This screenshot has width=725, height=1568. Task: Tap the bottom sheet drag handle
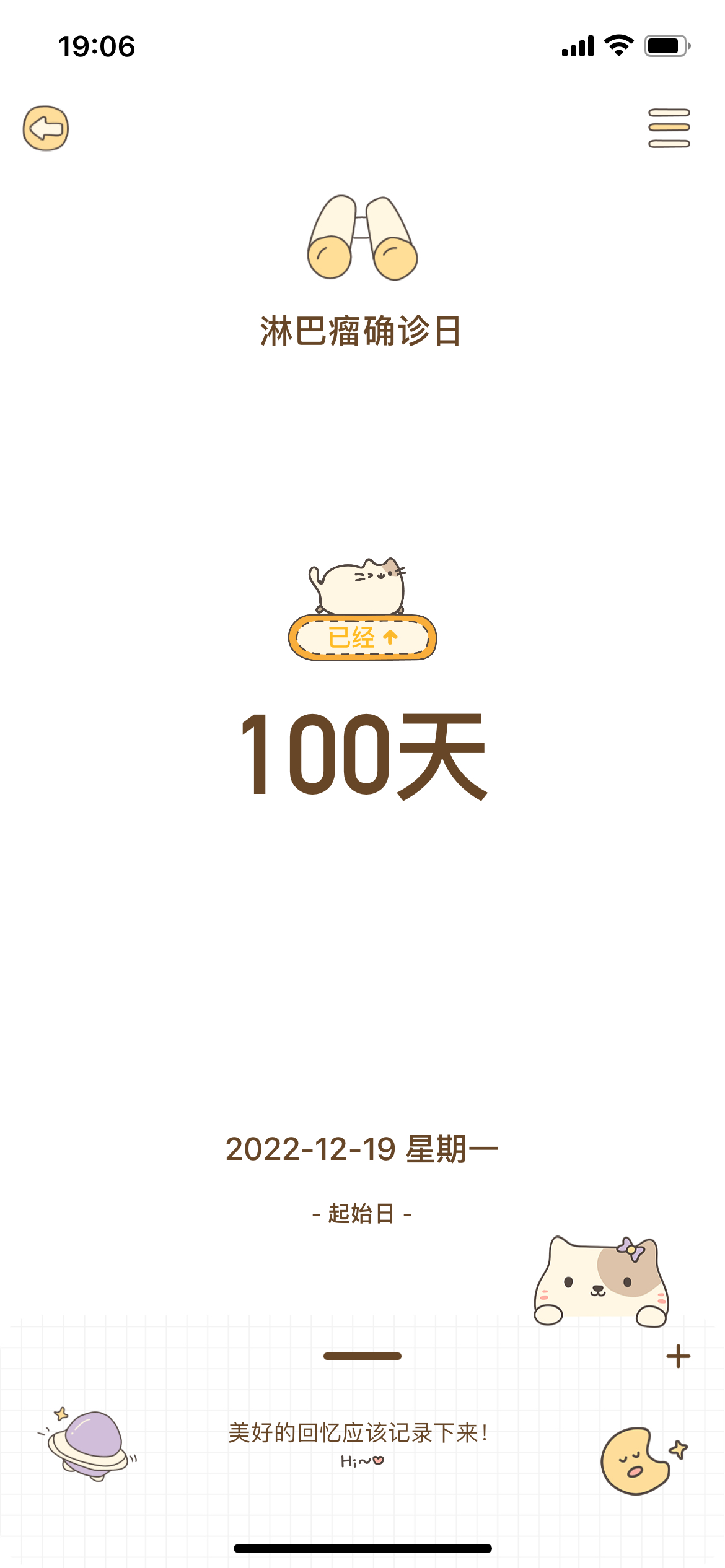362,1356
